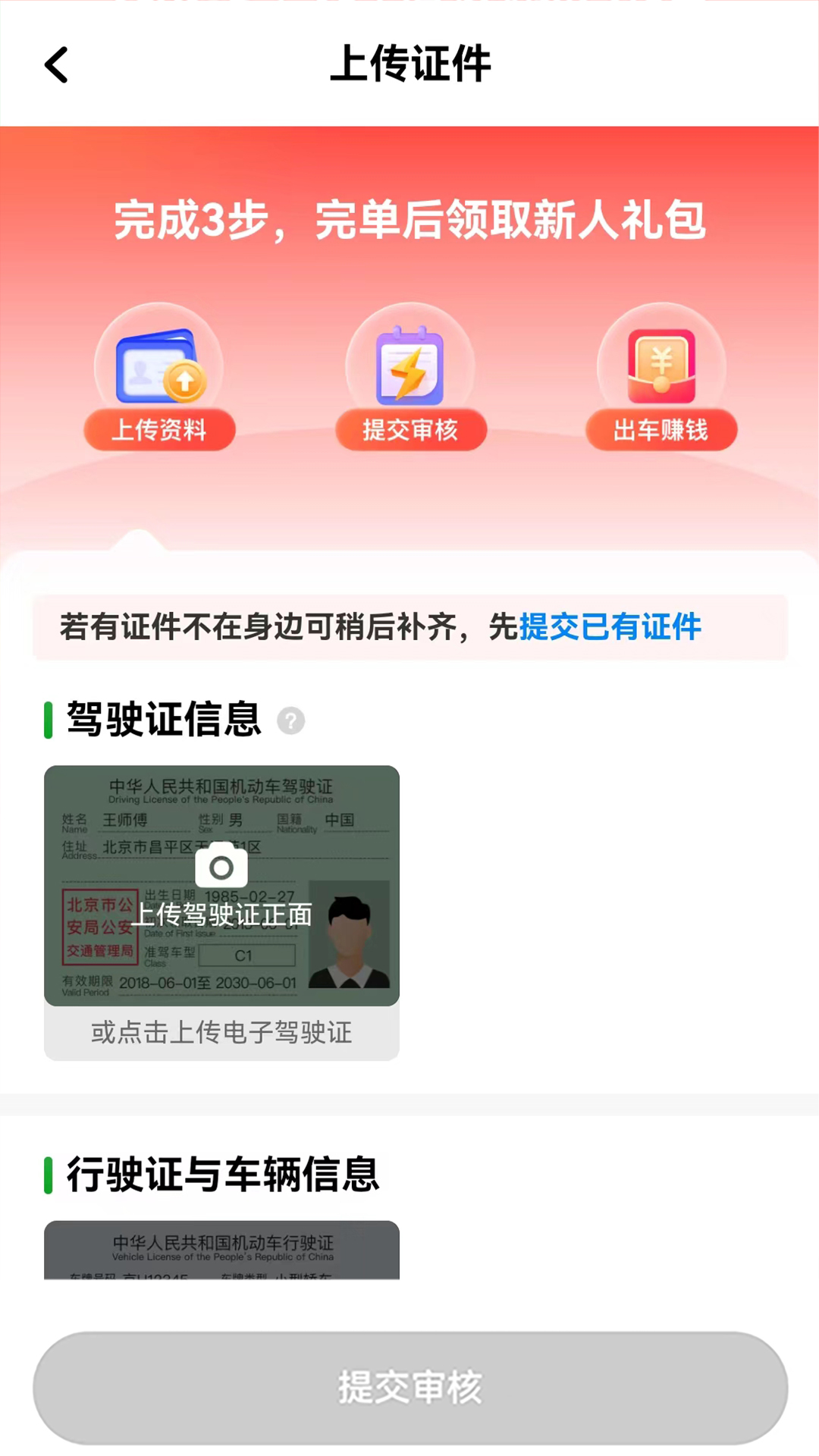
Task: Select the 驾驶证信息 section header
Action: coord(167,720)
